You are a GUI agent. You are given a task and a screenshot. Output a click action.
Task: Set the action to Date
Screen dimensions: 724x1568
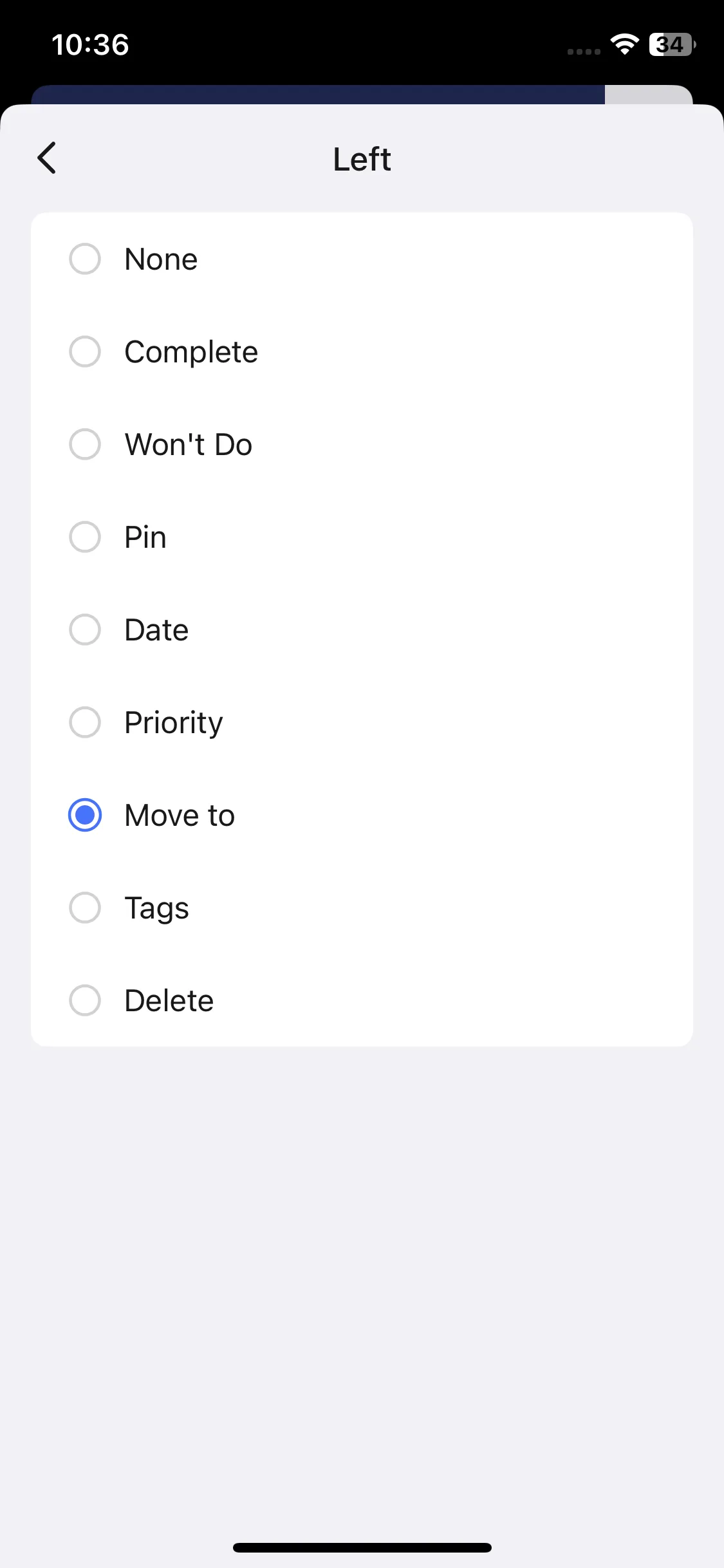pyautogui.click(x=85, y=630)
